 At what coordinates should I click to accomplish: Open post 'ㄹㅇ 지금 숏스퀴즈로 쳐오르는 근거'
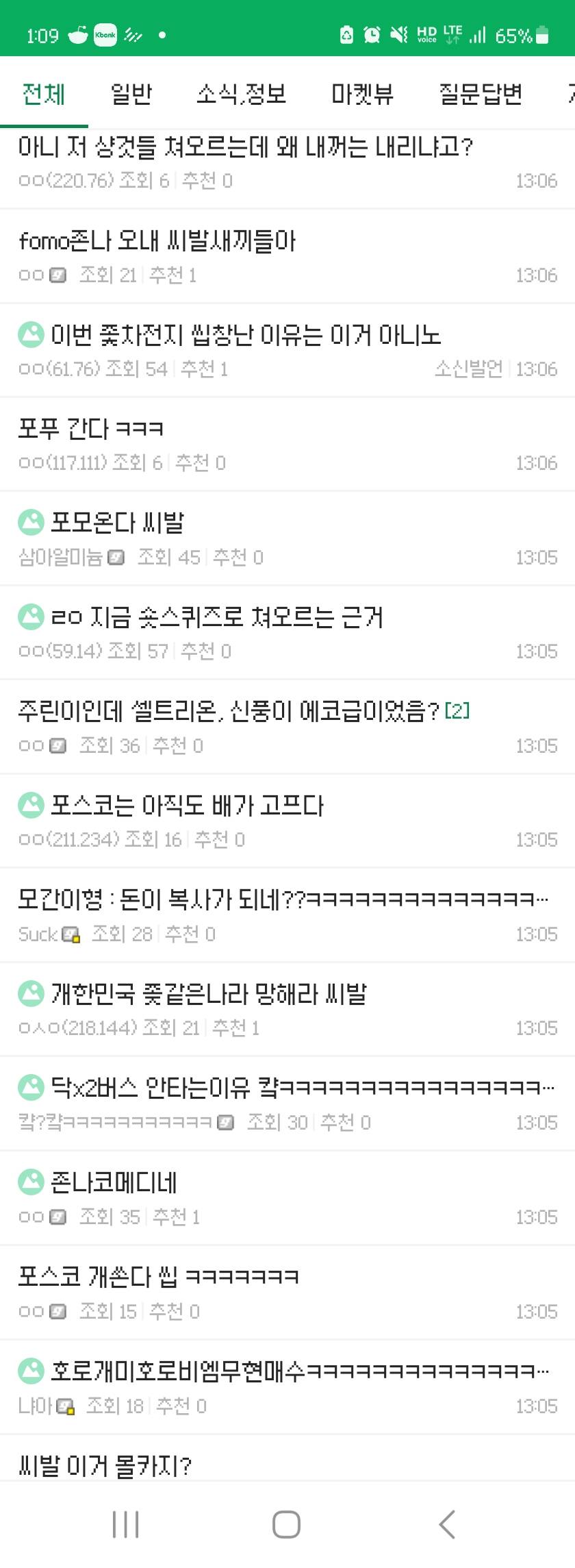pos(216,617)
